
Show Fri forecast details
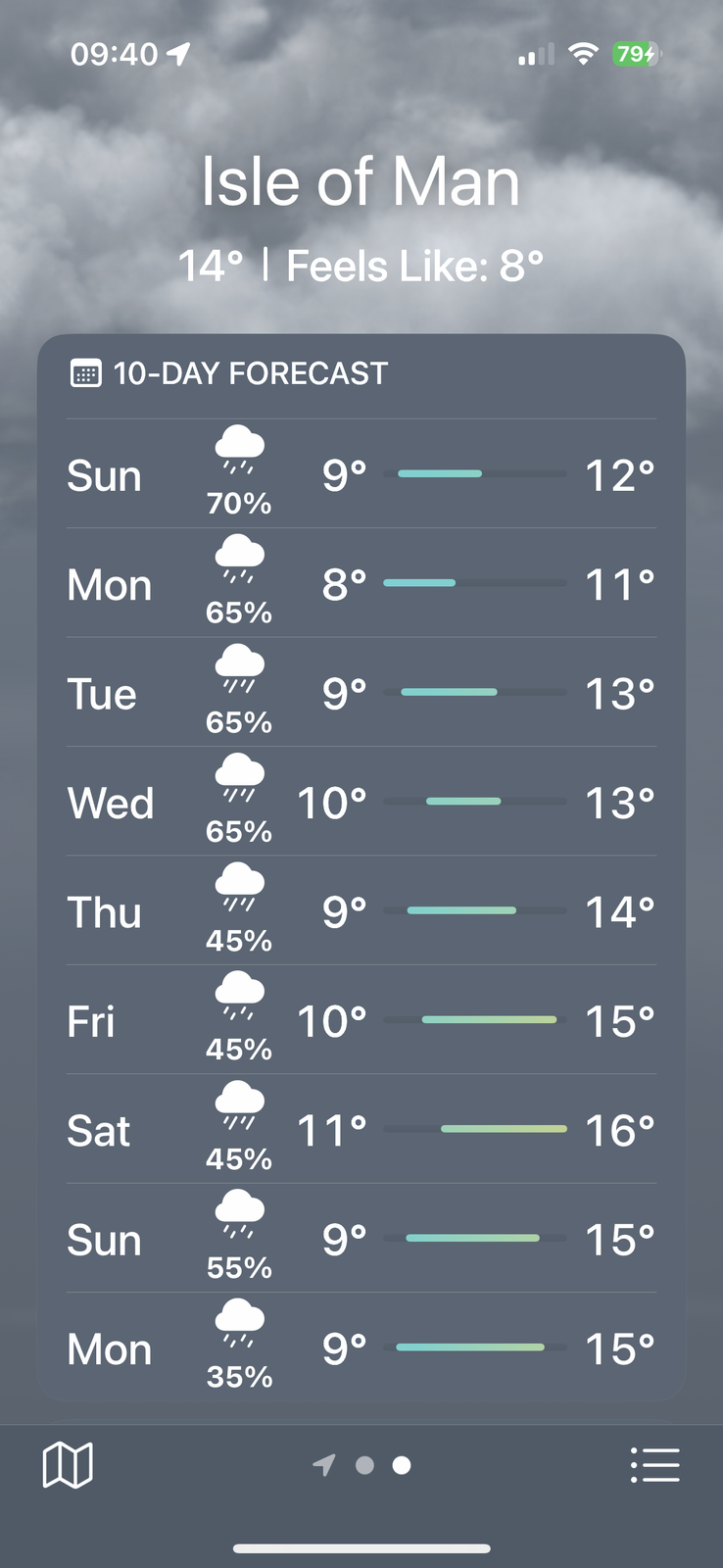[361, 1021]
